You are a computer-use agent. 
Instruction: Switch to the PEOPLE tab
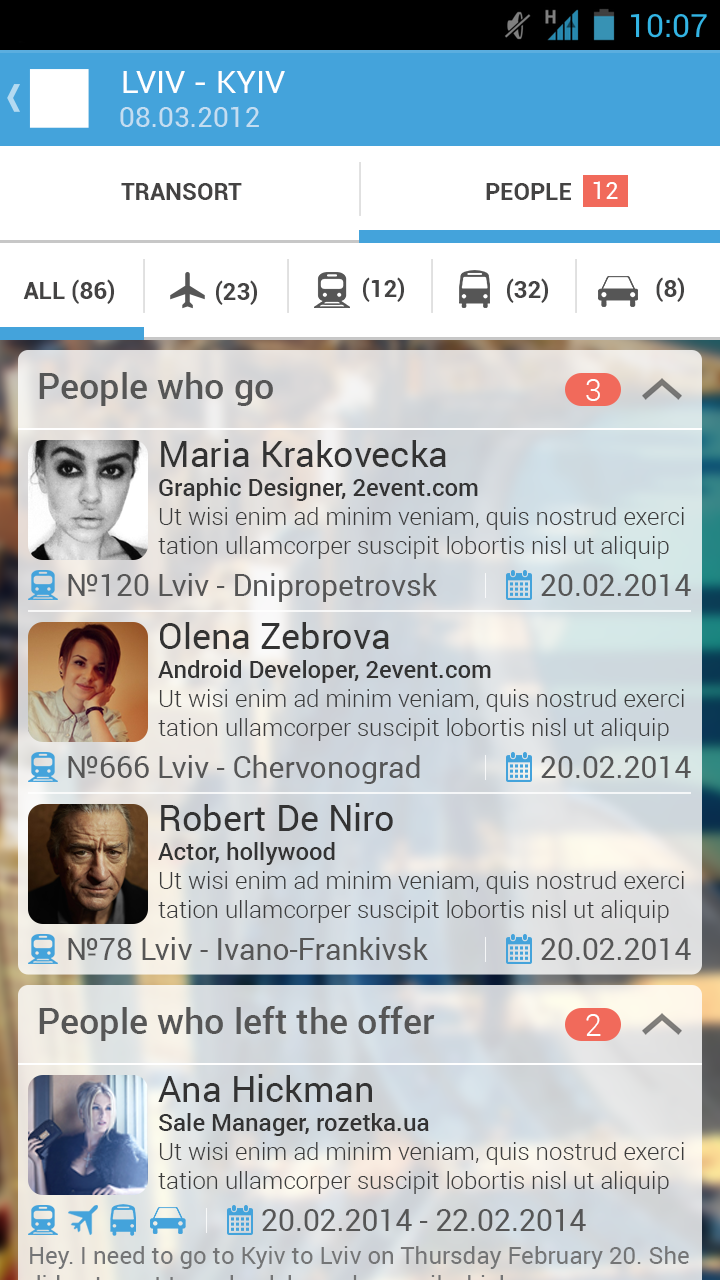pos(540,192)
